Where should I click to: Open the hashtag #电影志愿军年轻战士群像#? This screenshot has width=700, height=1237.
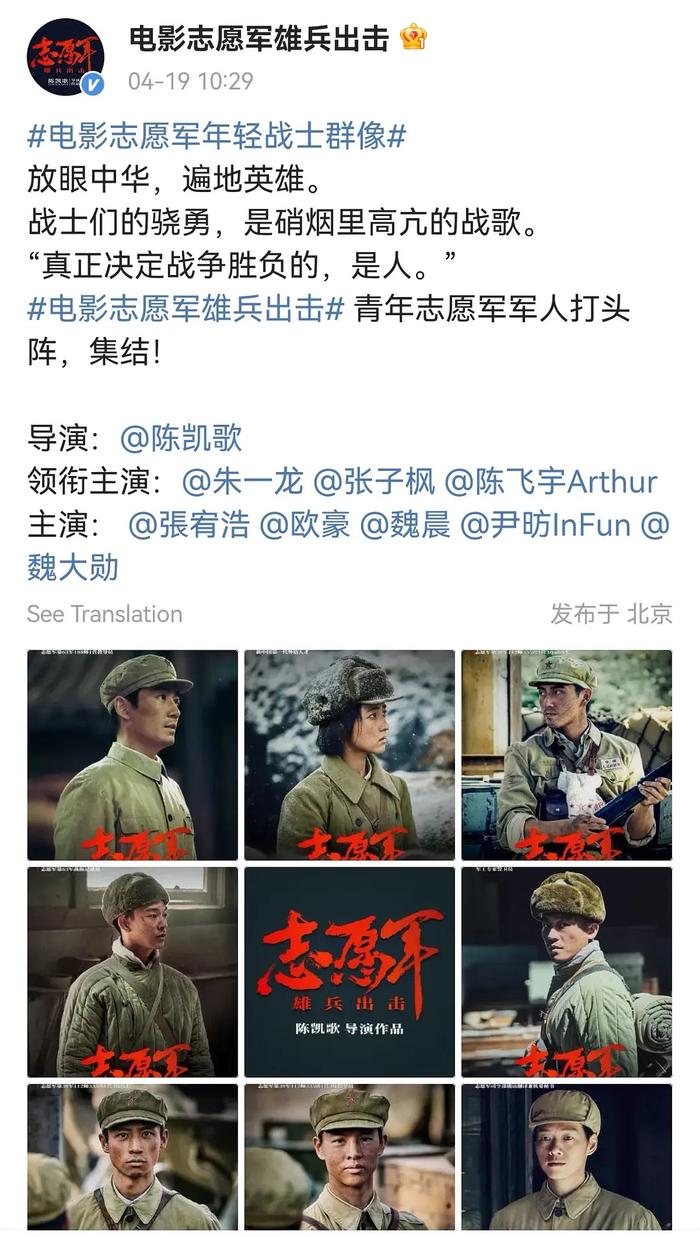point(216,138)
